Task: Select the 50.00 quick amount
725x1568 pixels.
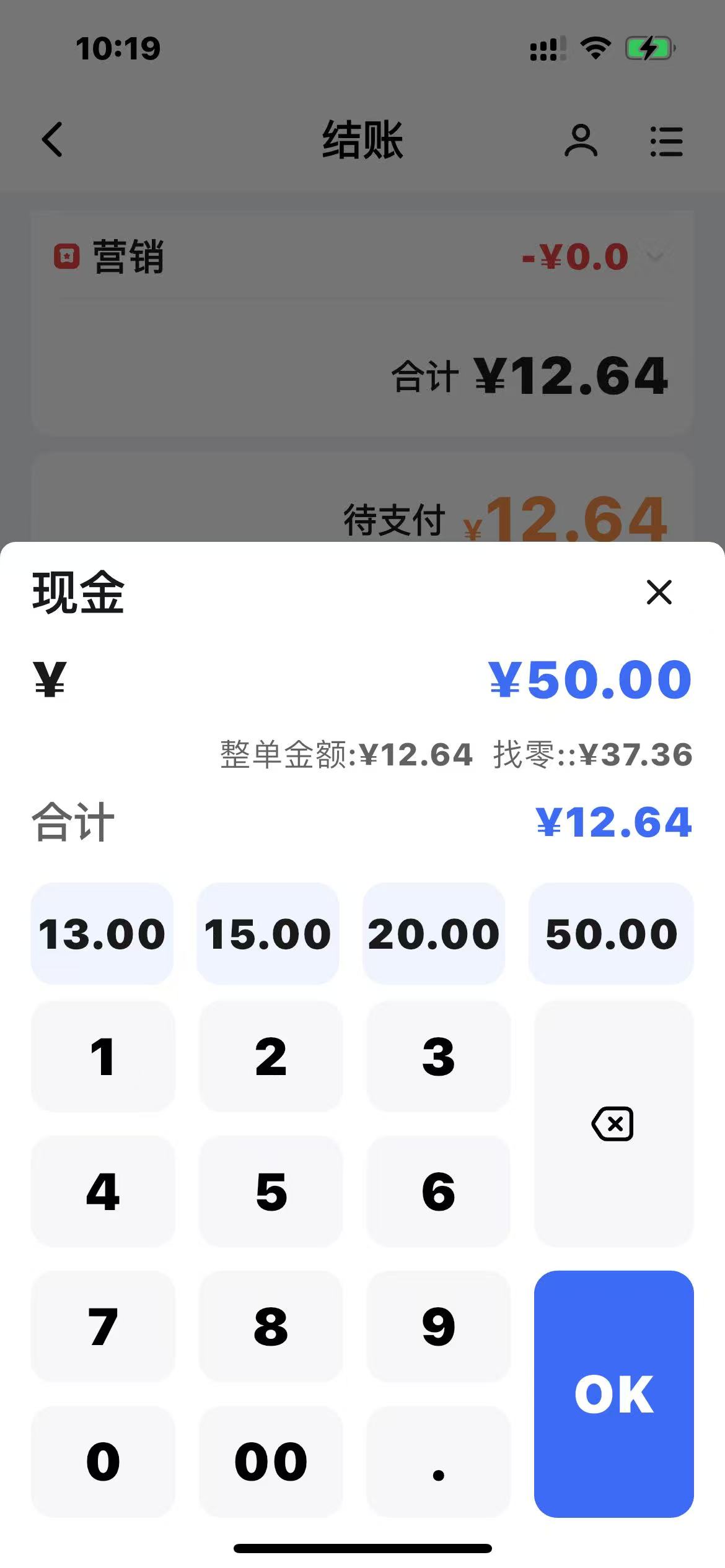Action: 611,933
